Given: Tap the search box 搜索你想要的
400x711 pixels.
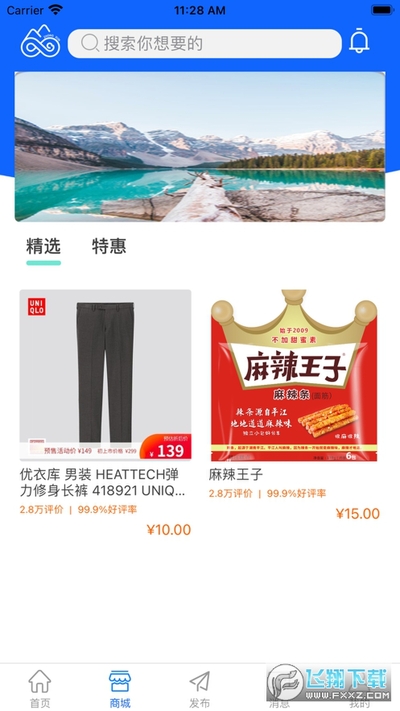Looking at the screenshot, I should click(205, 44).
